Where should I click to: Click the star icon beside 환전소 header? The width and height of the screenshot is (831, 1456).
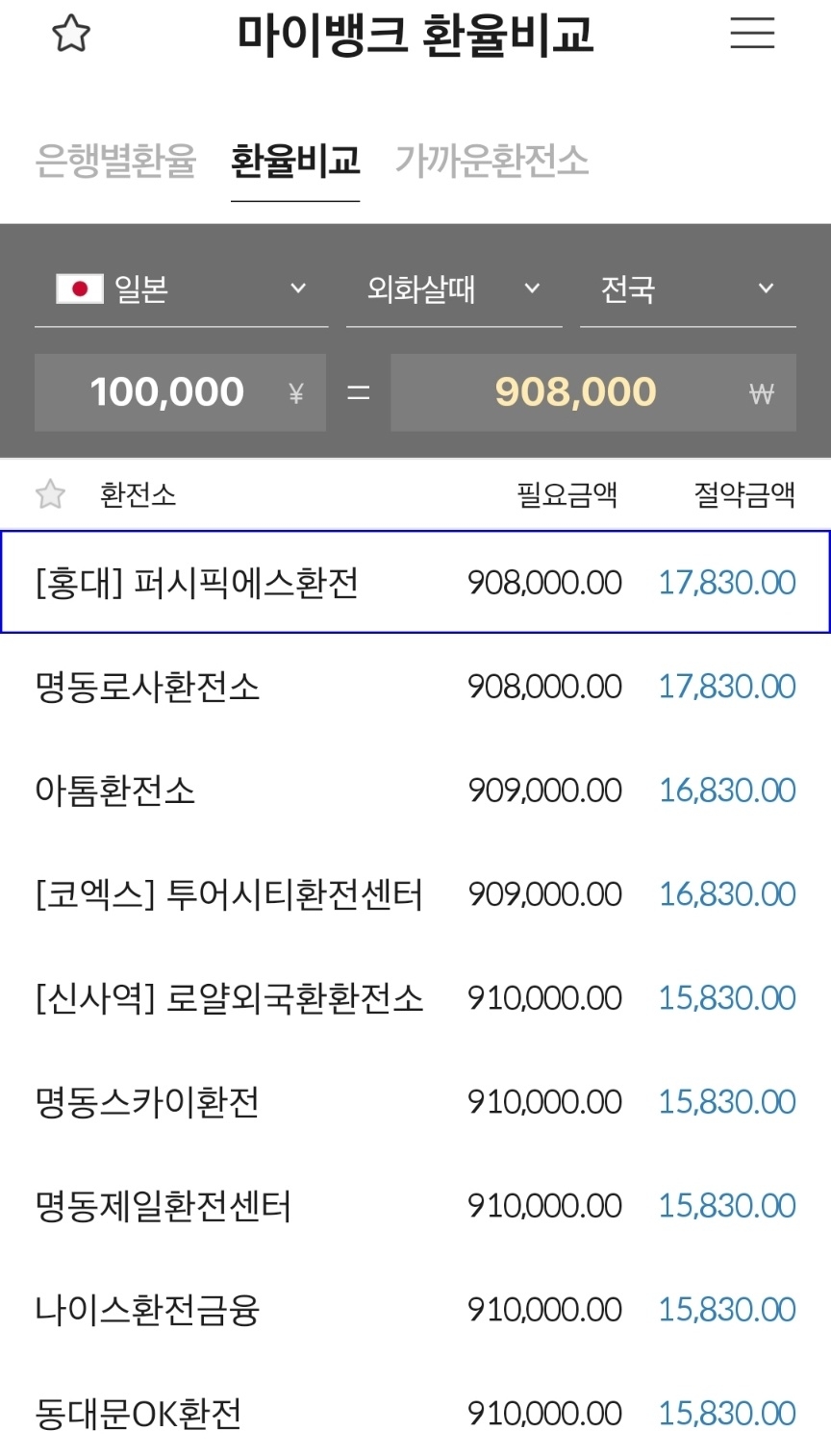pos(50,493)
